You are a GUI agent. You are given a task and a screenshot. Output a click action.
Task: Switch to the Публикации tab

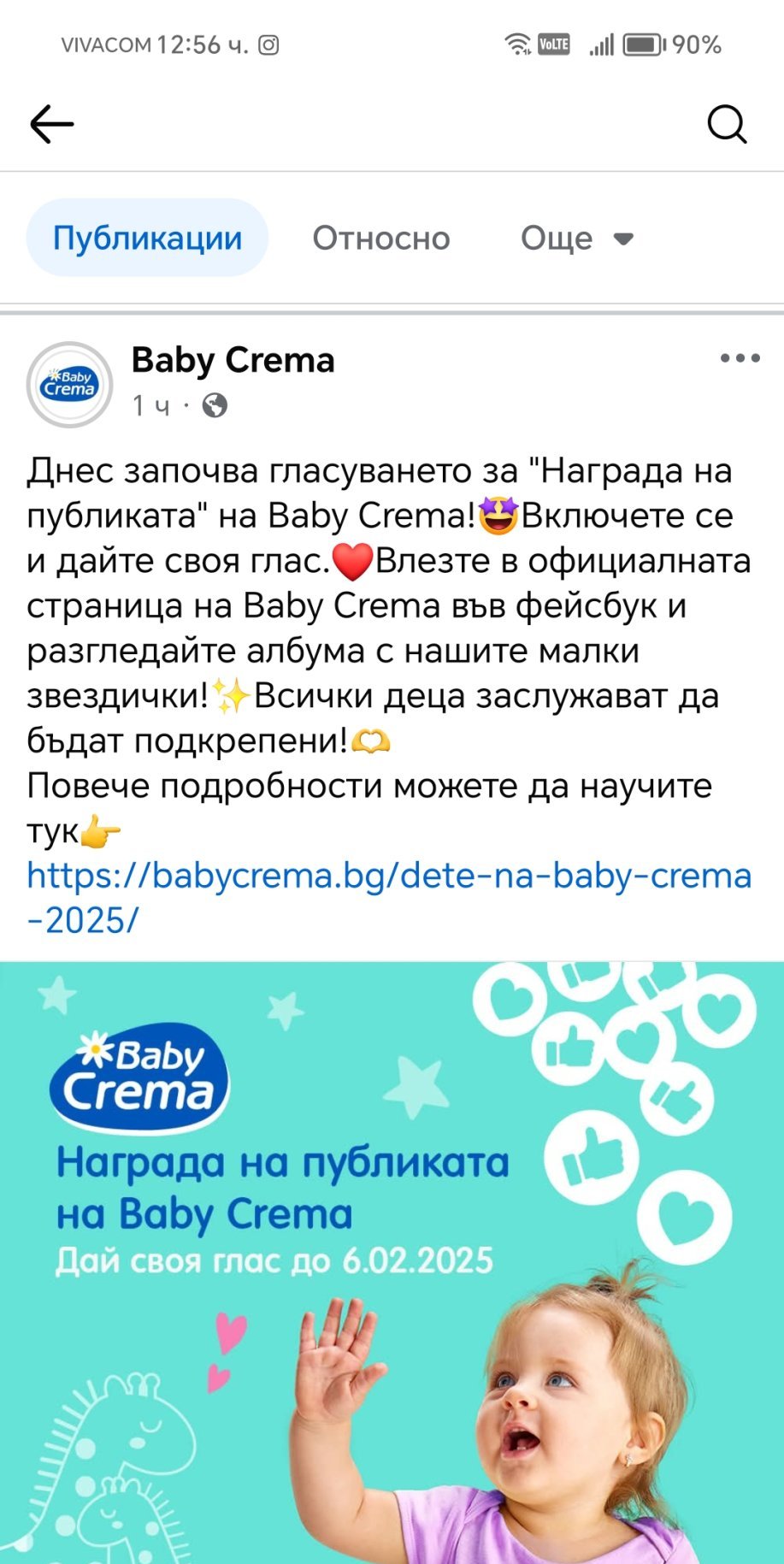(x=147, y=238)
